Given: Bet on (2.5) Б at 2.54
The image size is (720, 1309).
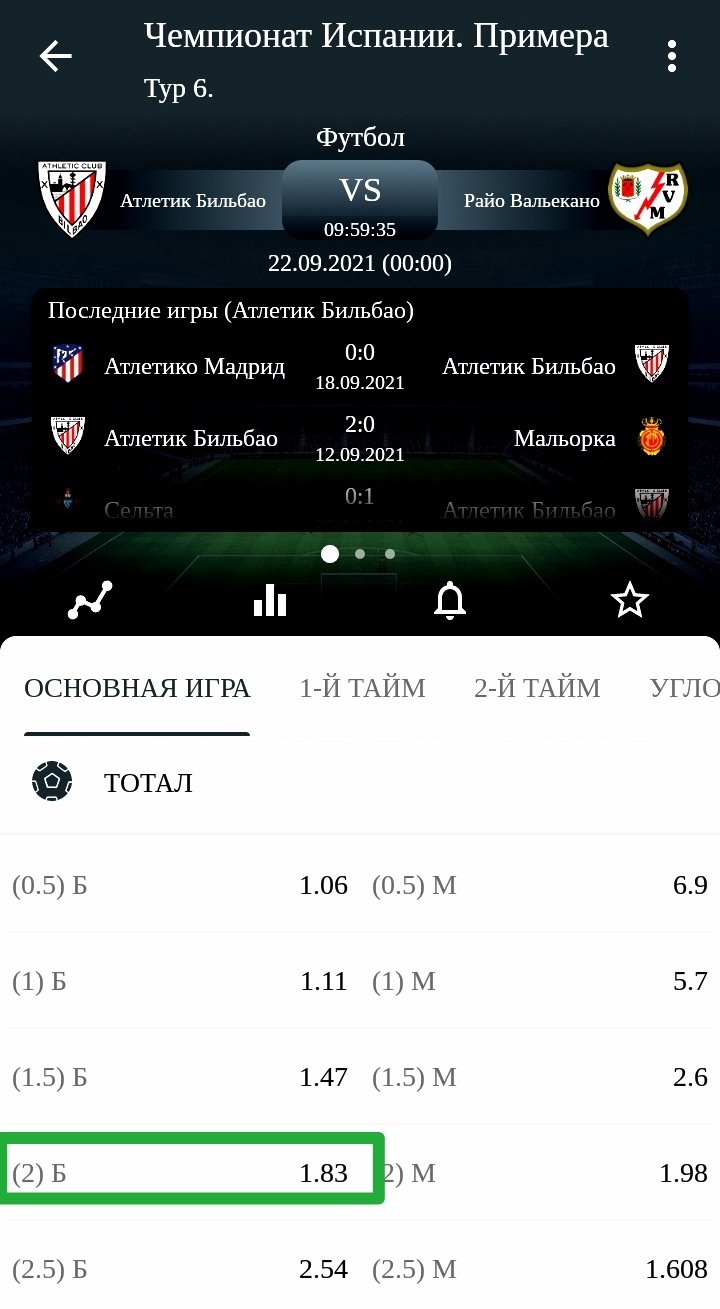Looking at the screenshot, I should (x=180, y=1269).
